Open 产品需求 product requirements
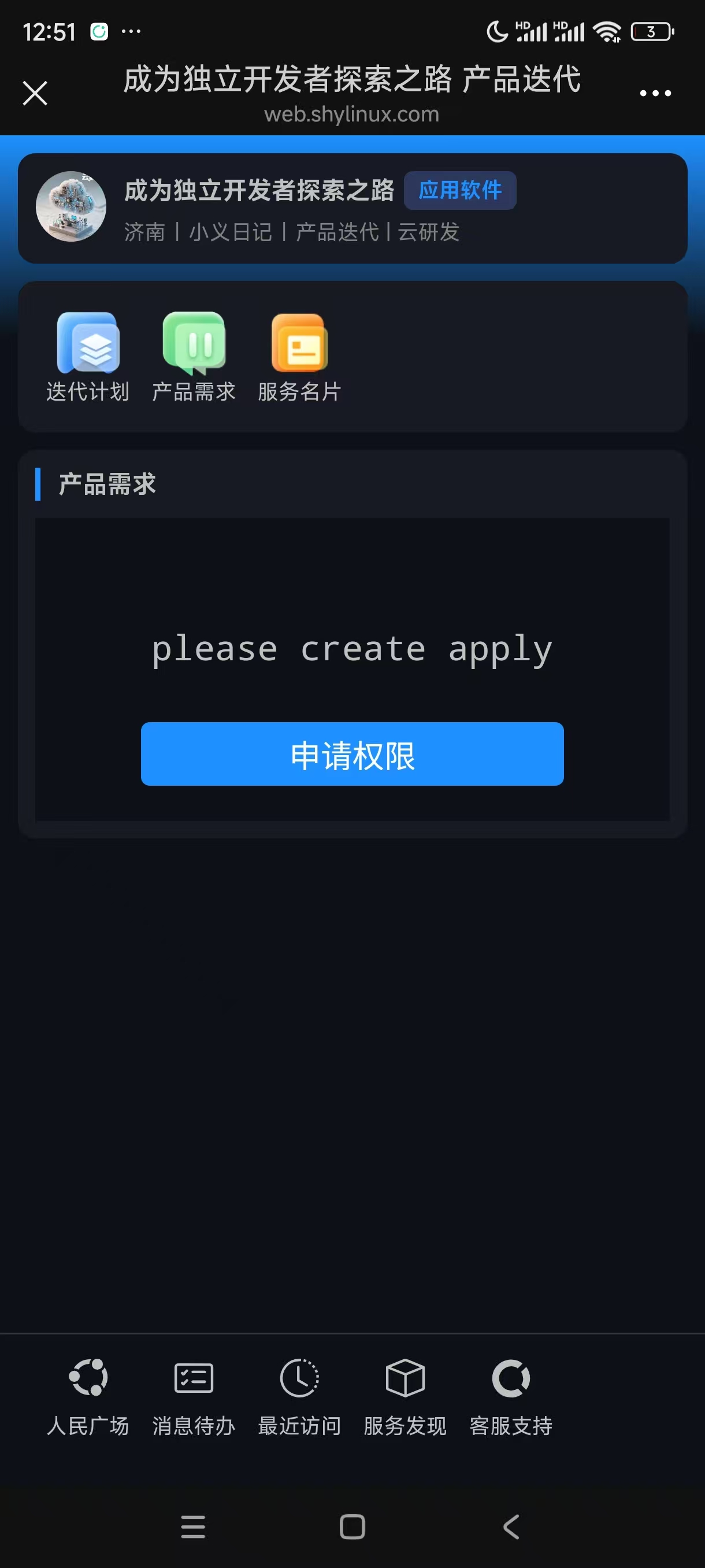705x1568 pixels. coord(194,357)
